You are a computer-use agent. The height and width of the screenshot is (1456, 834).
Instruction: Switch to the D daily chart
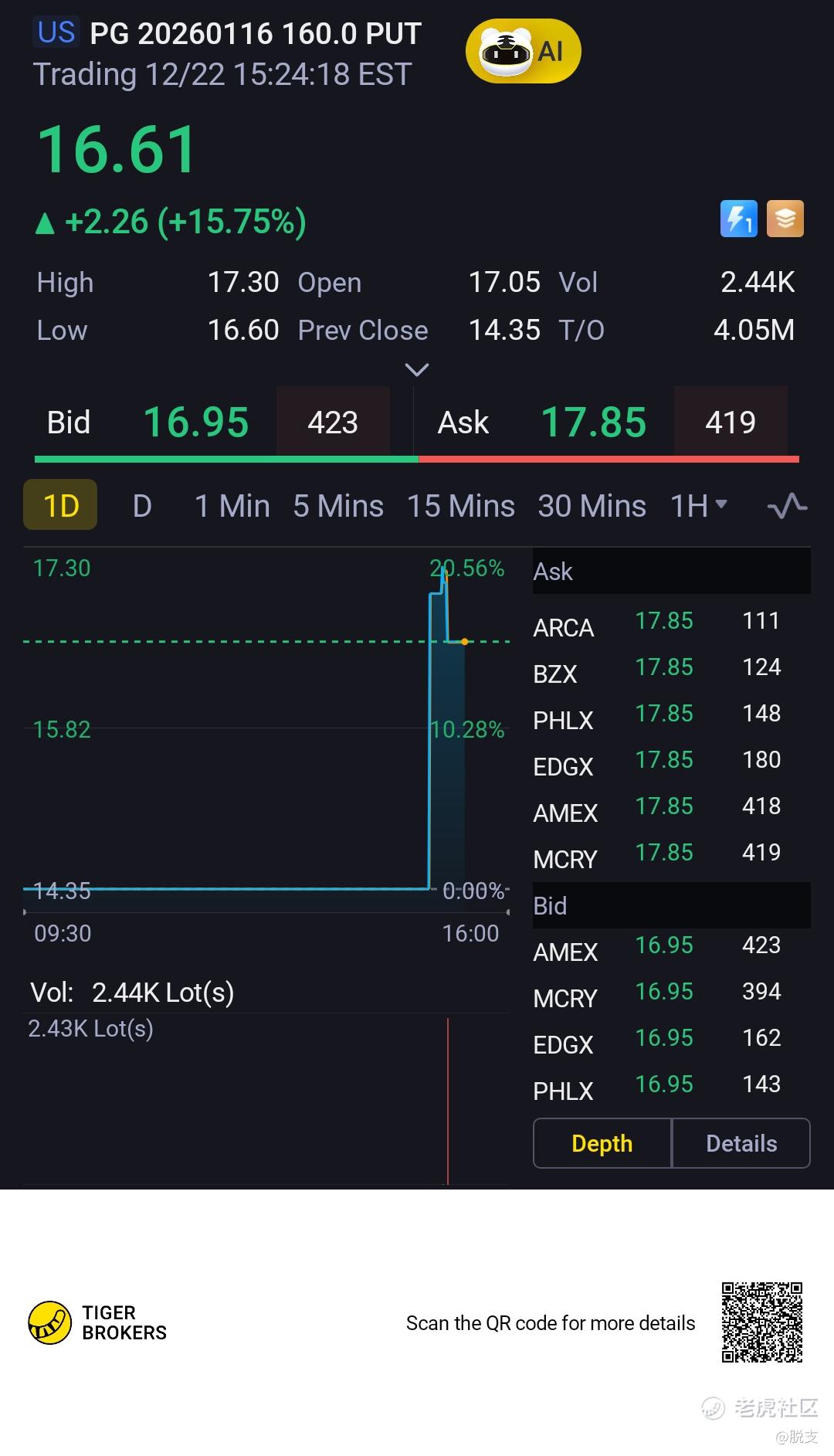coord(142,506)
